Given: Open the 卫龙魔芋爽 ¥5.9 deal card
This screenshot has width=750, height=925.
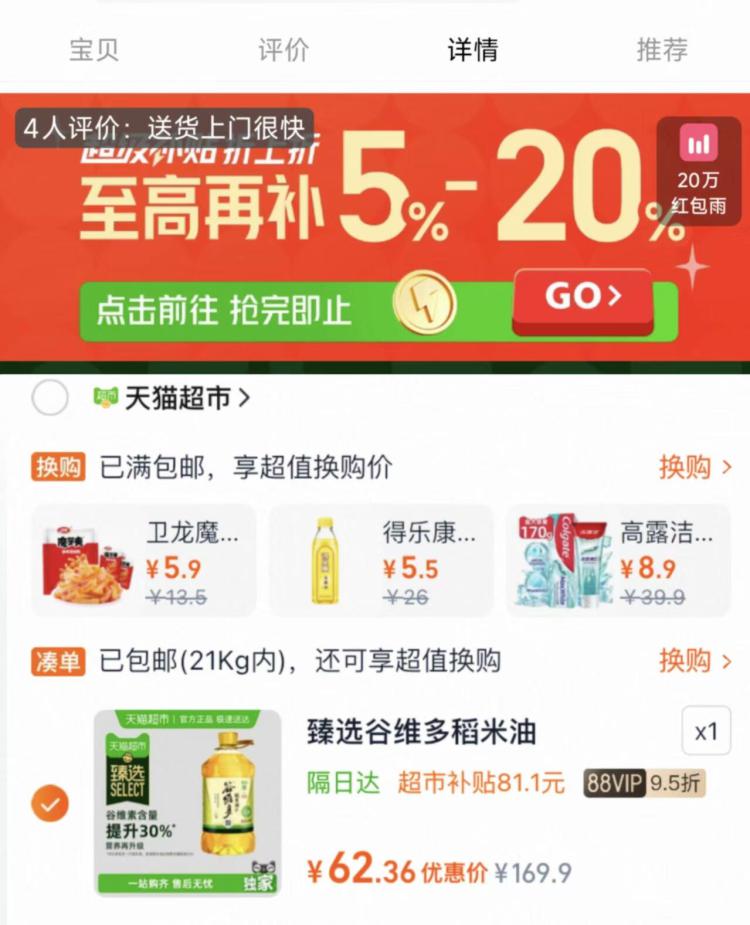Looking at the screenshot, I should 144,561.
